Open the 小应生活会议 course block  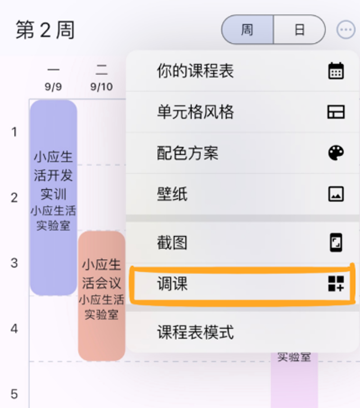102,296
